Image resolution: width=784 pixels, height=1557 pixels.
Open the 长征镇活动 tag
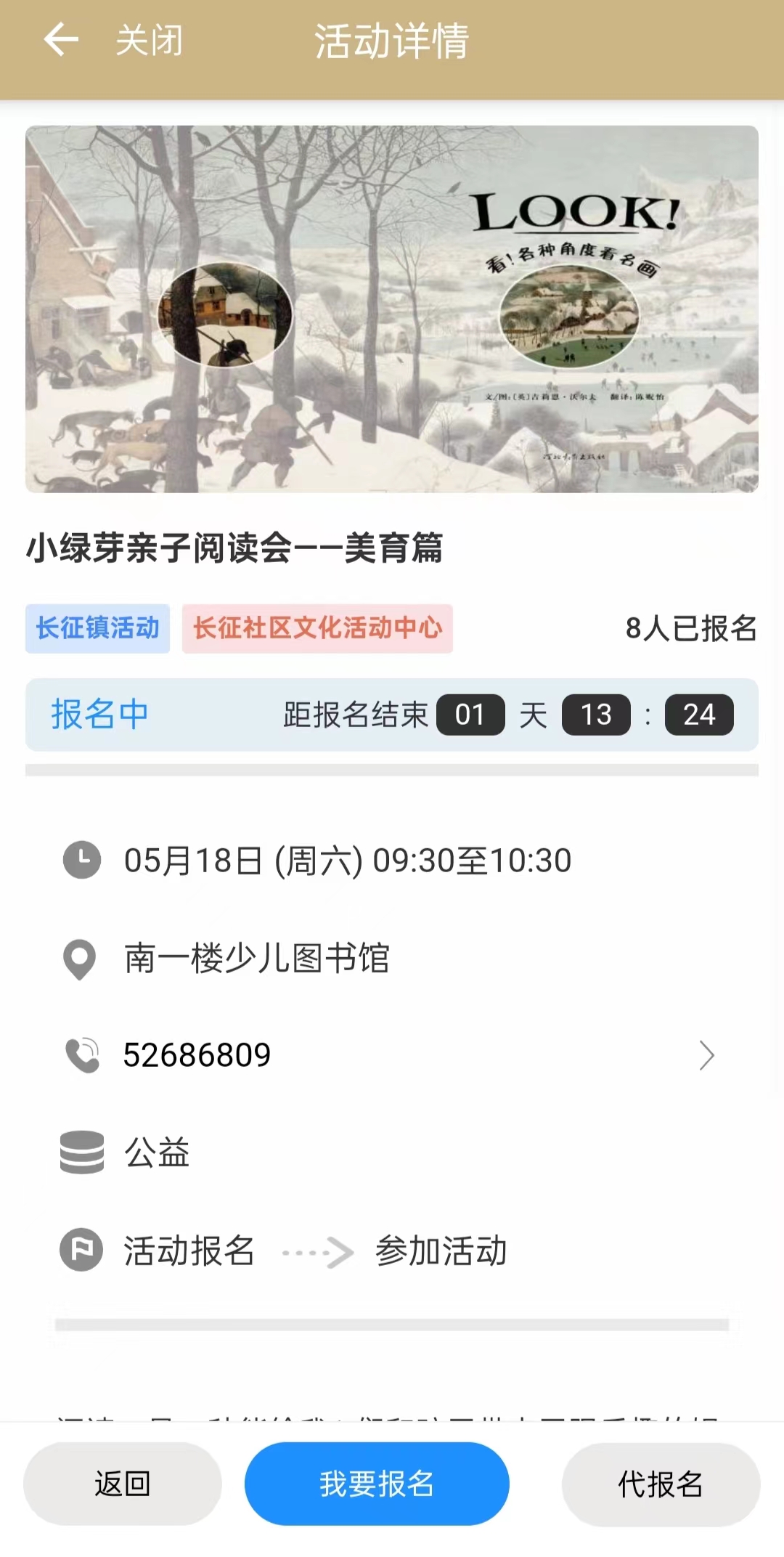(x=98, y=628)
